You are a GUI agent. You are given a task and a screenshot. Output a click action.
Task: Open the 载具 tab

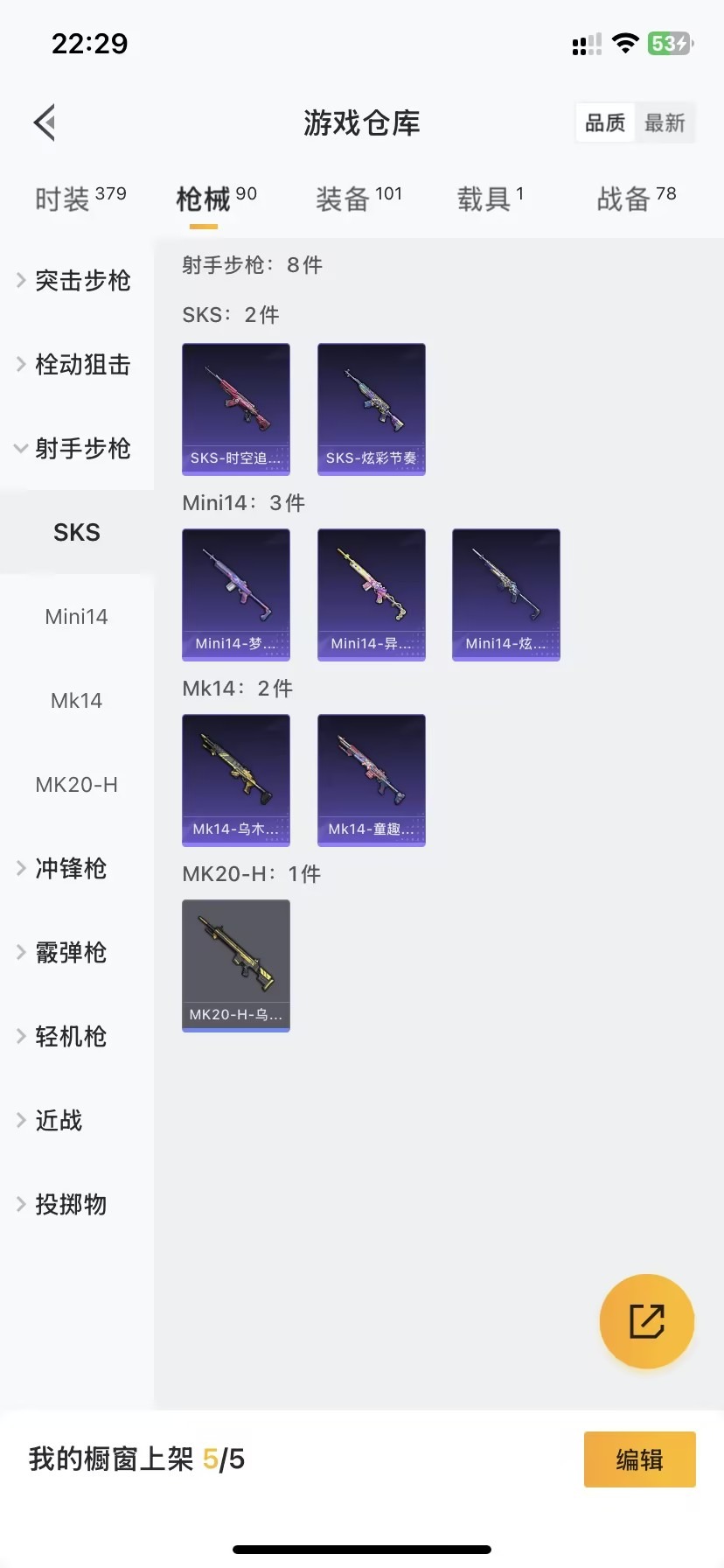tap(490, 199)
